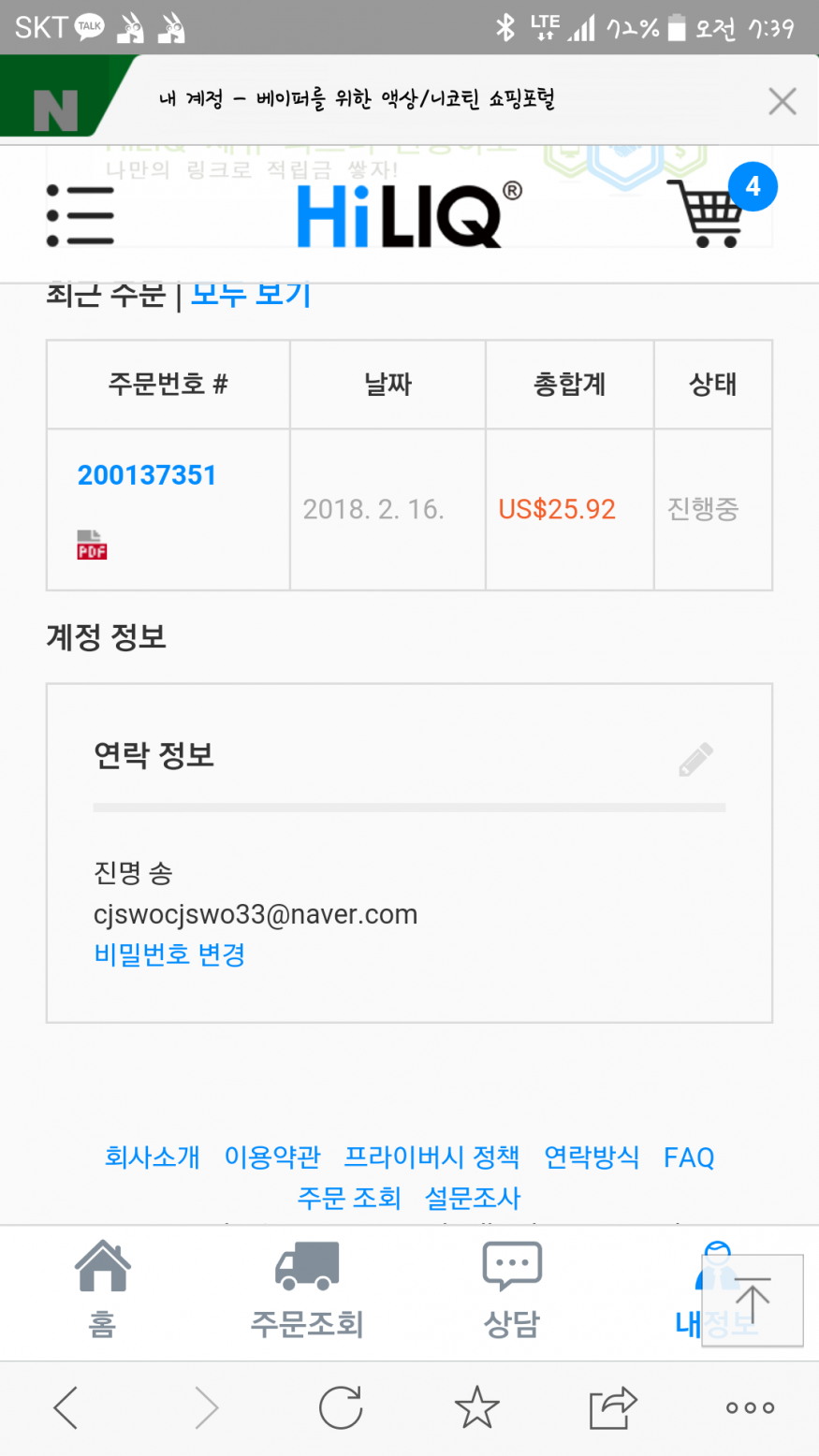Open the 연락방식 contact link
This screenshot has width=819, height=1456.
(x=592, y=1158)
